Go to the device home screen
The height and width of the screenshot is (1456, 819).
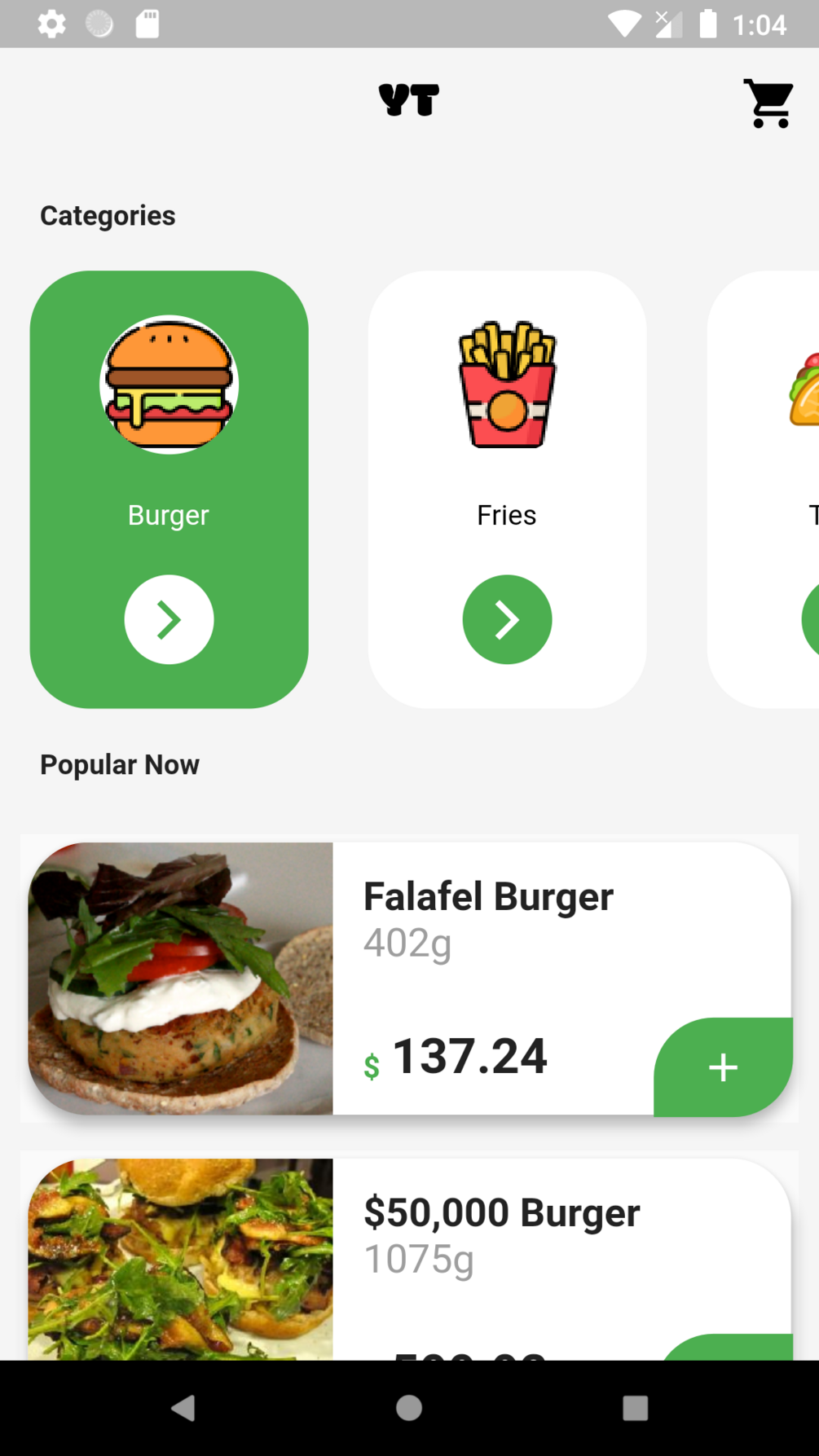click(x=409, y=1407)
